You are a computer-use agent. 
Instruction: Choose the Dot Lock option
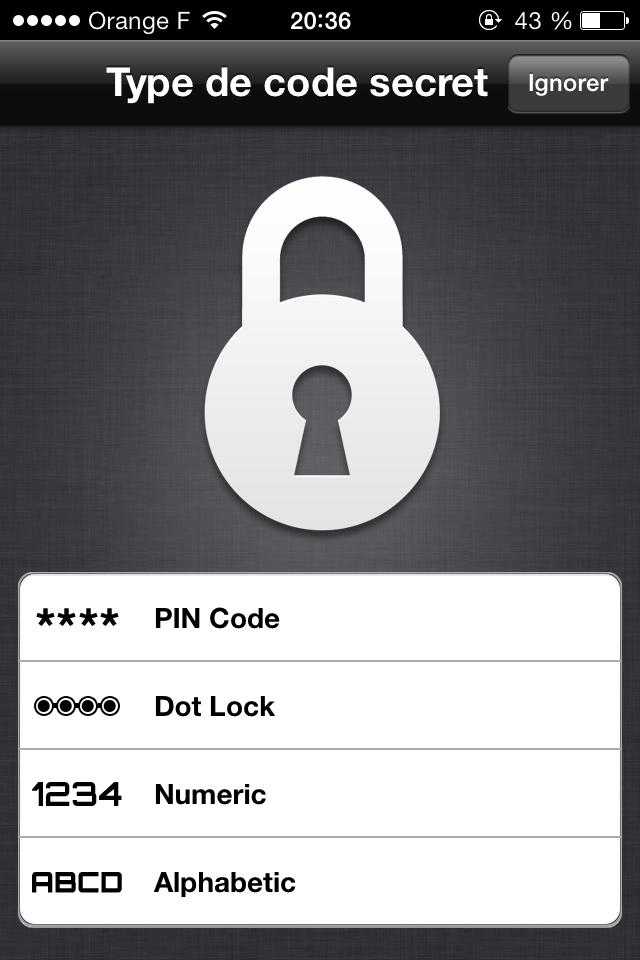pos(320,706)
